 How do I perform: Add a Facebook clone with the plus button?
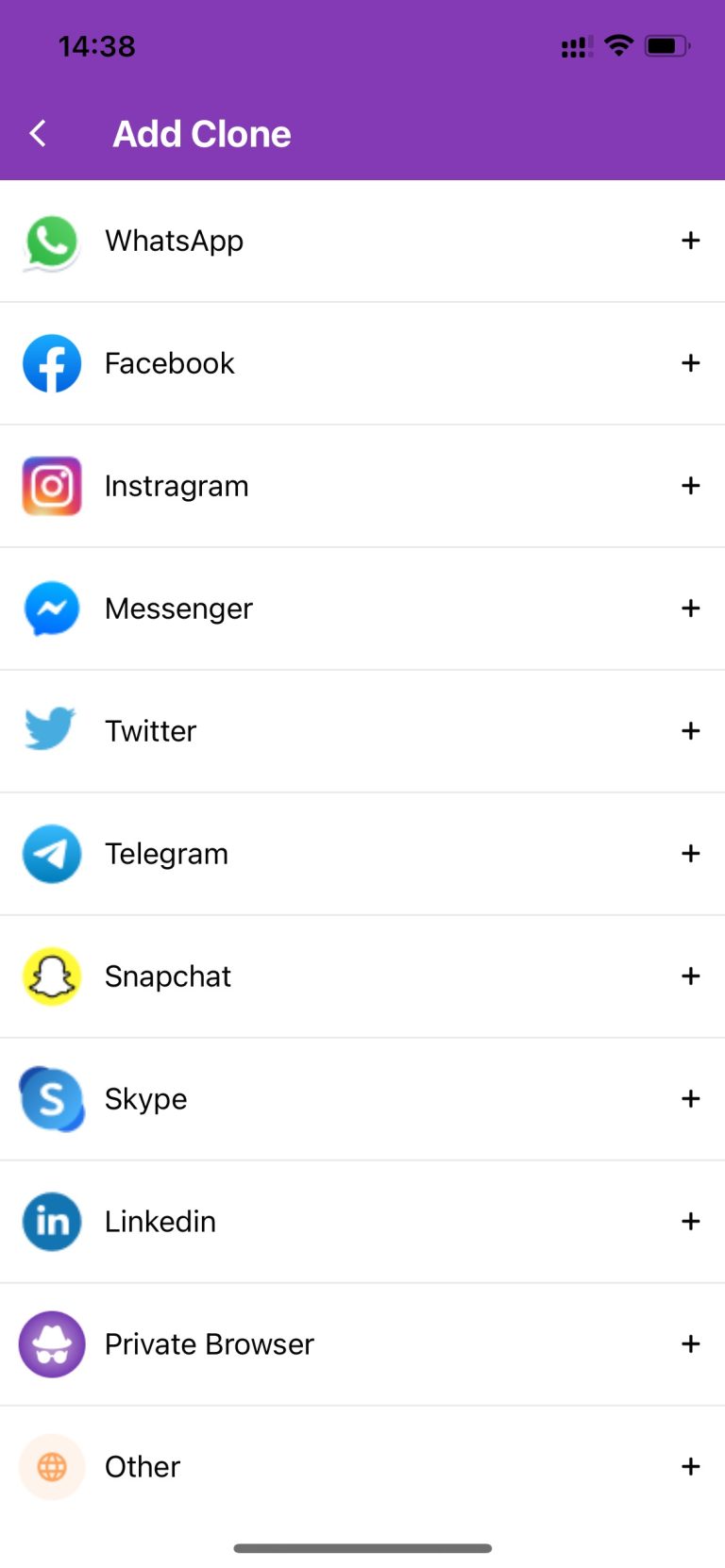[x=691, y=363]
